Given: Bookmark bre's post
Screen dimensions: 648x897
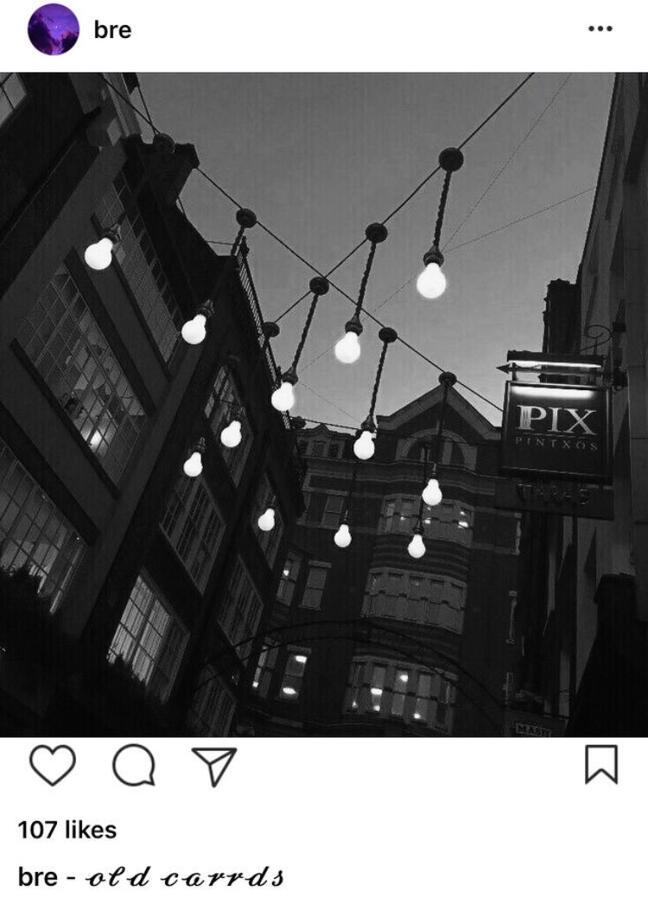Looking at the screenshot, I should 600,766.
